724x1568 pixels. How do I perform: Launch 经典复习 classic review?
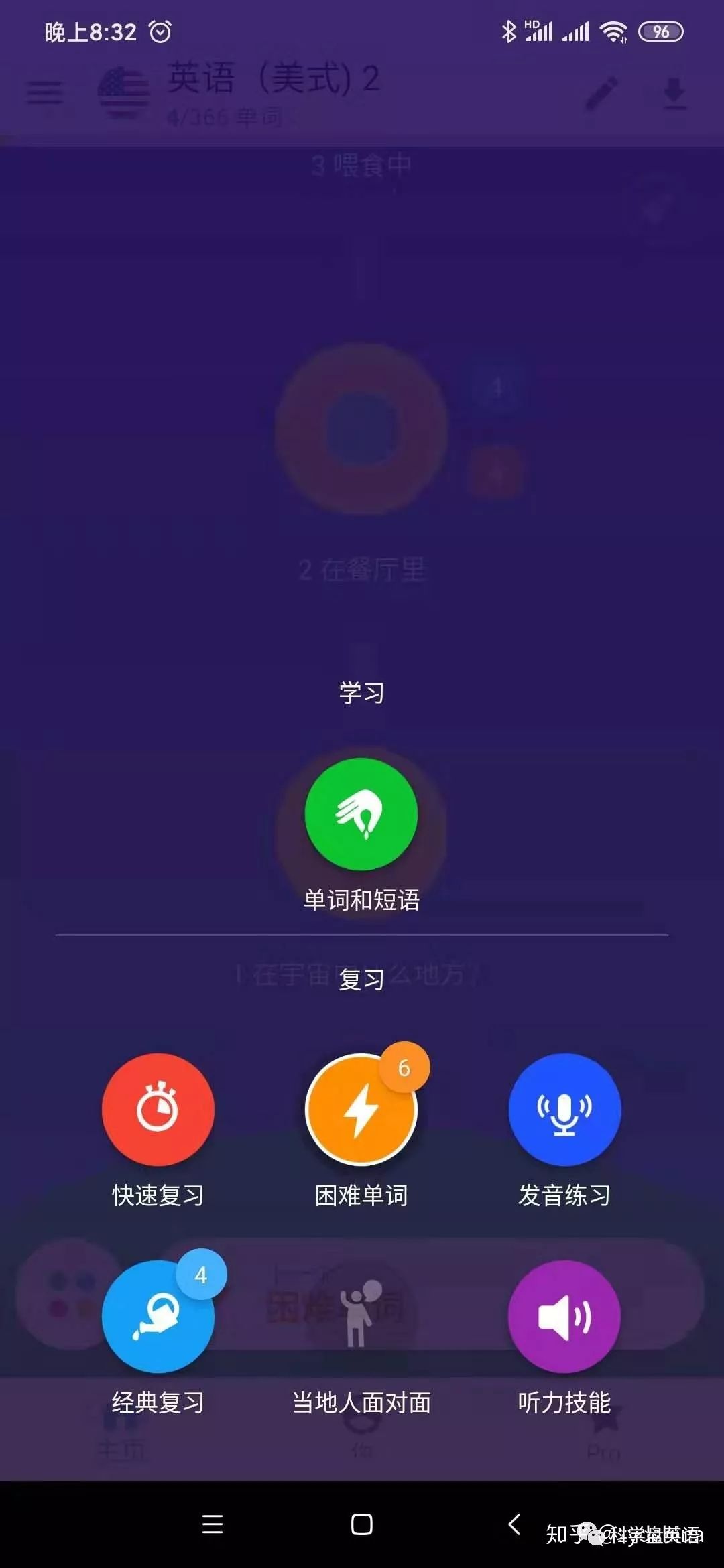pos(158,1315)
